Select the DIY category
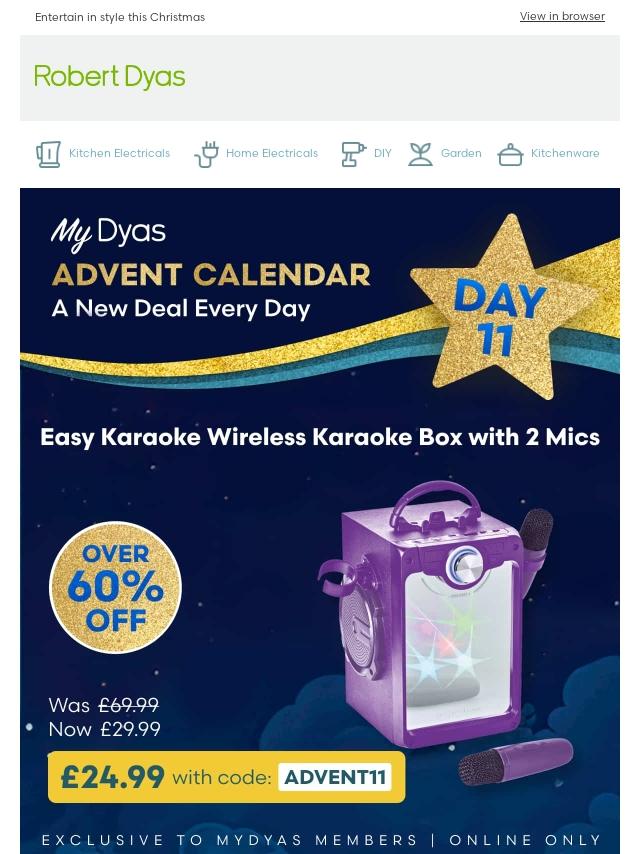This screenshot has width=640, height=854. (367, 154)
